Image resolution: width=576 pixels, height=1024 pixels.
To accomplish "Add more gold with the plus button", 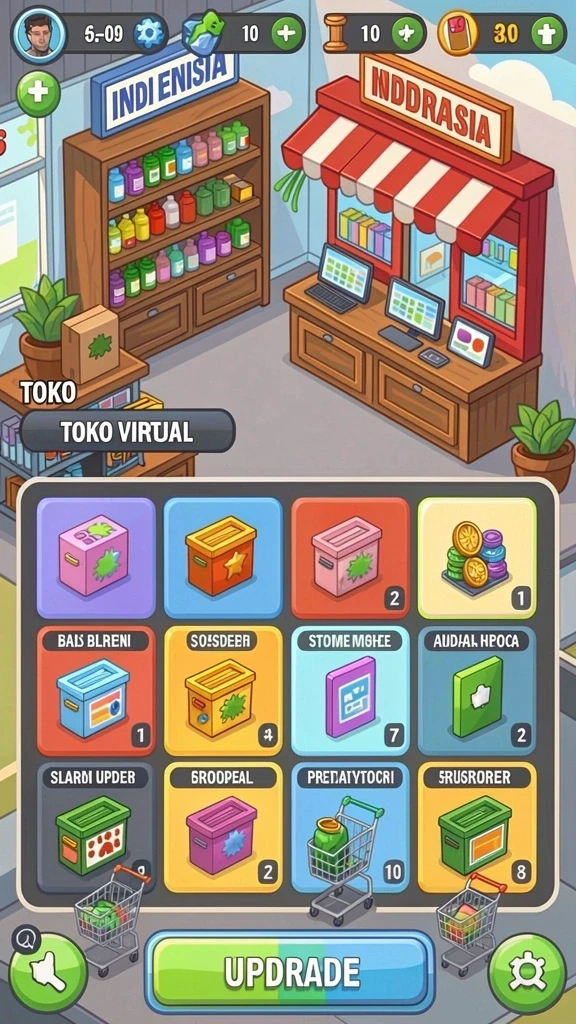I will point(547,33).
